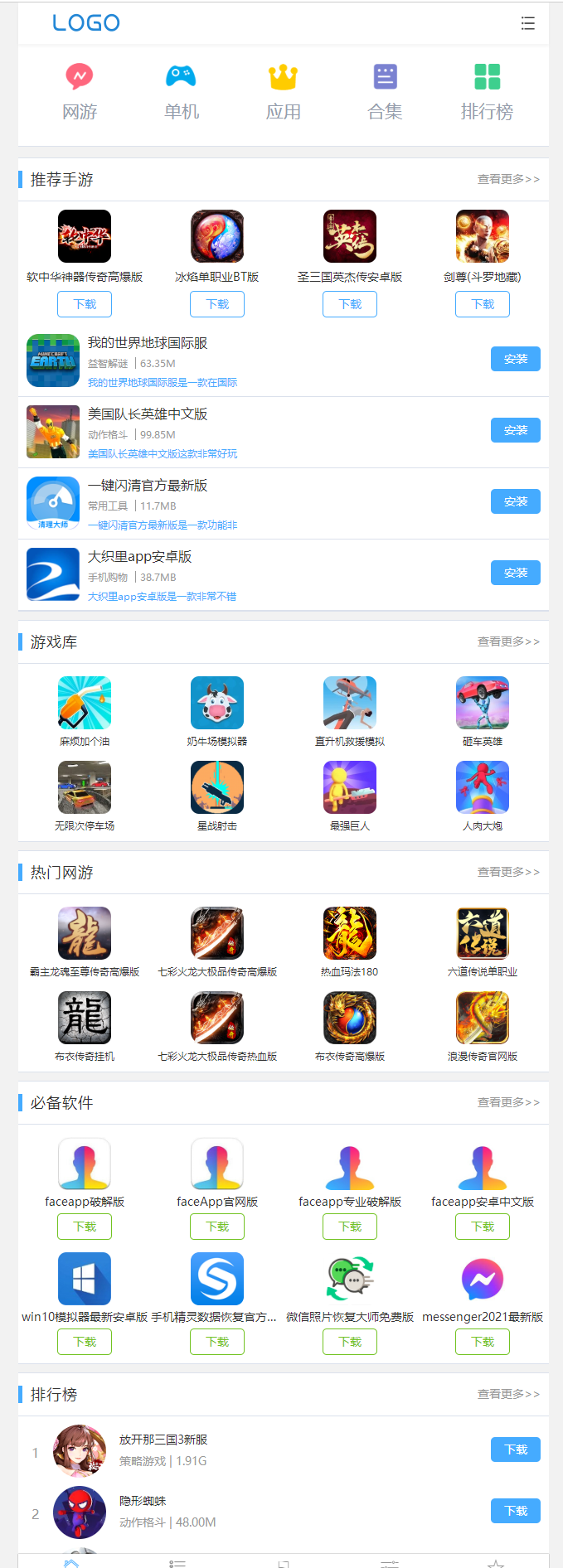Open the hamburger menu icon
The height and width of the screenshot is (1568, 563).
[527, 23]
